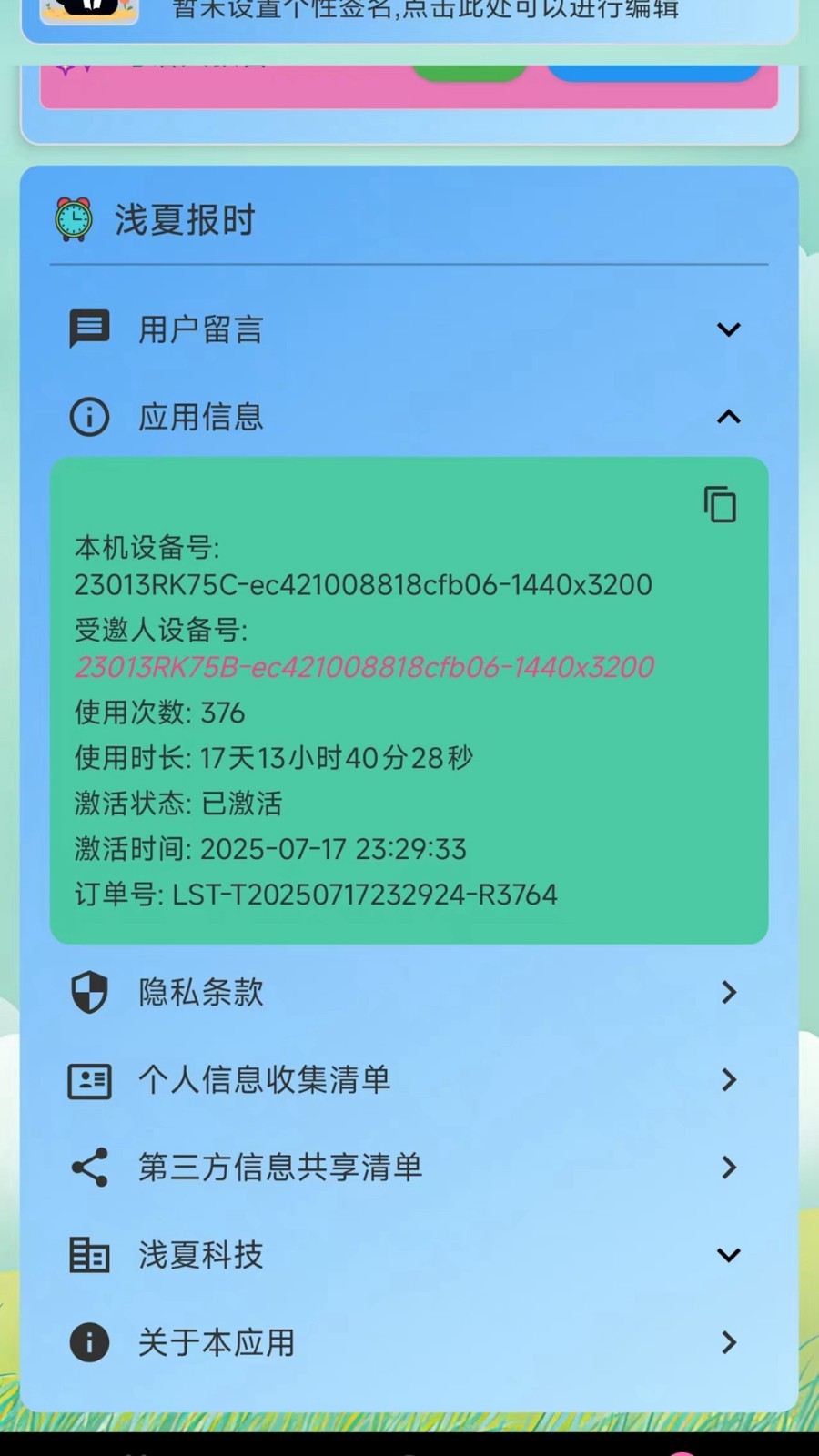Screen dimensions: 819x1456
Task: Copy the app info with the copy icon
Action: (719, 504)
